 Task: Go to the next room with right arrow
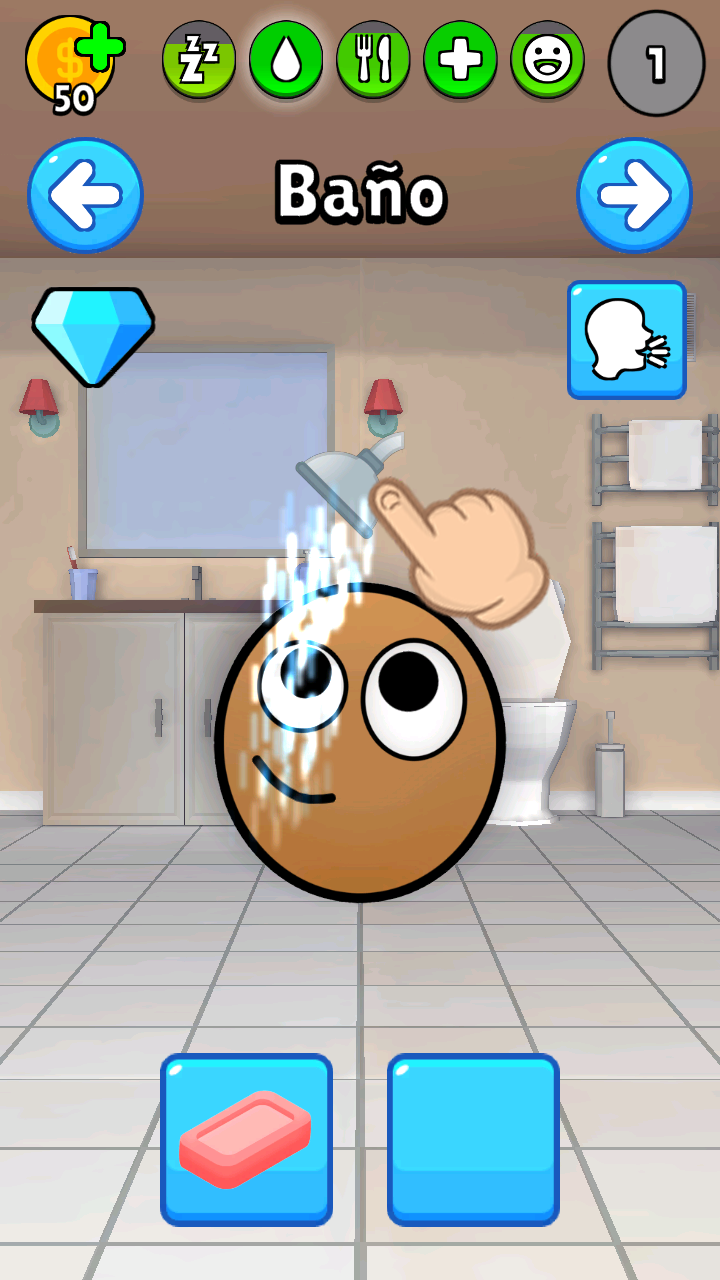point(634,195)
